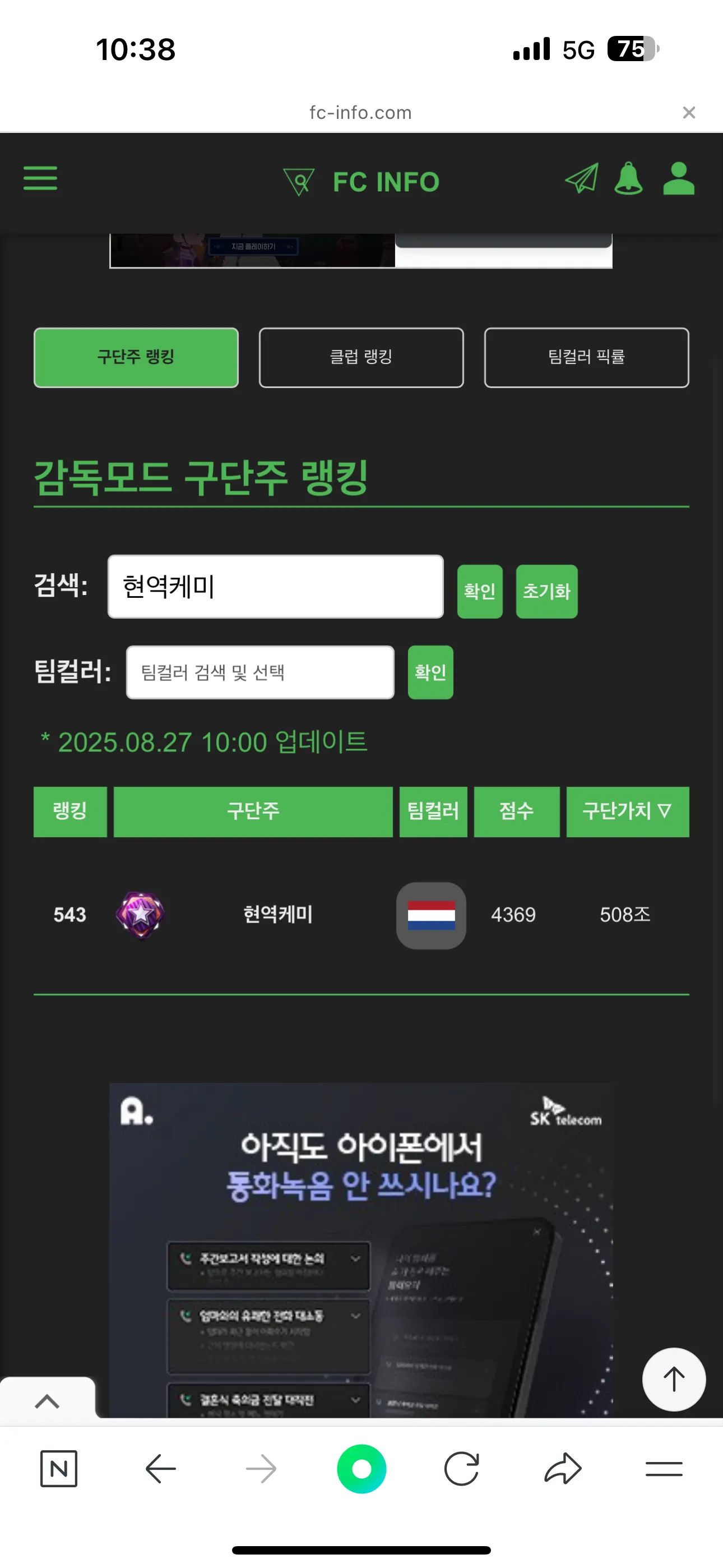The width and height of the screenshot is (723, 1568).
Task: Open the 현역케미 ranking row
Action: click(277, 914)
